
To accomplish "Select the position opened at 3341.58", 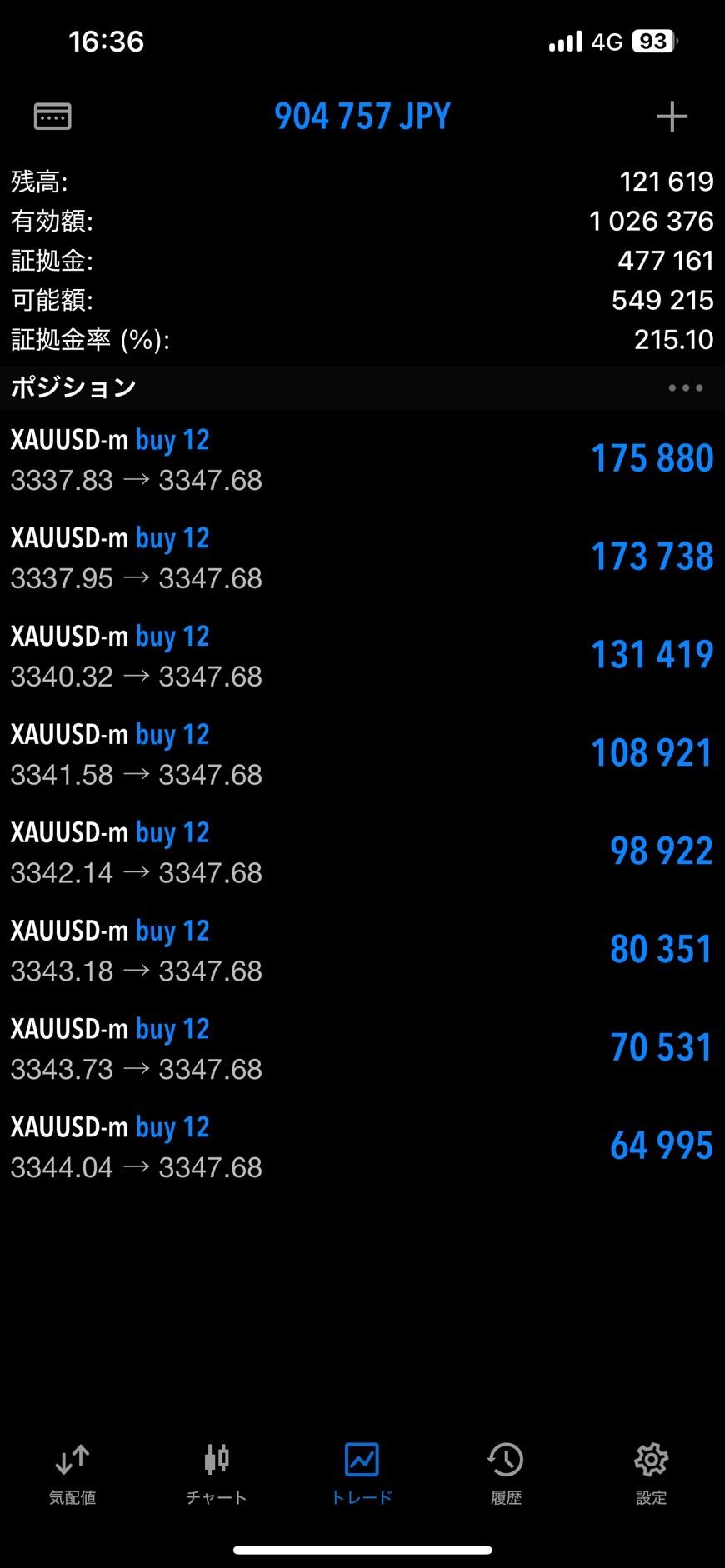I will [362, 754].
